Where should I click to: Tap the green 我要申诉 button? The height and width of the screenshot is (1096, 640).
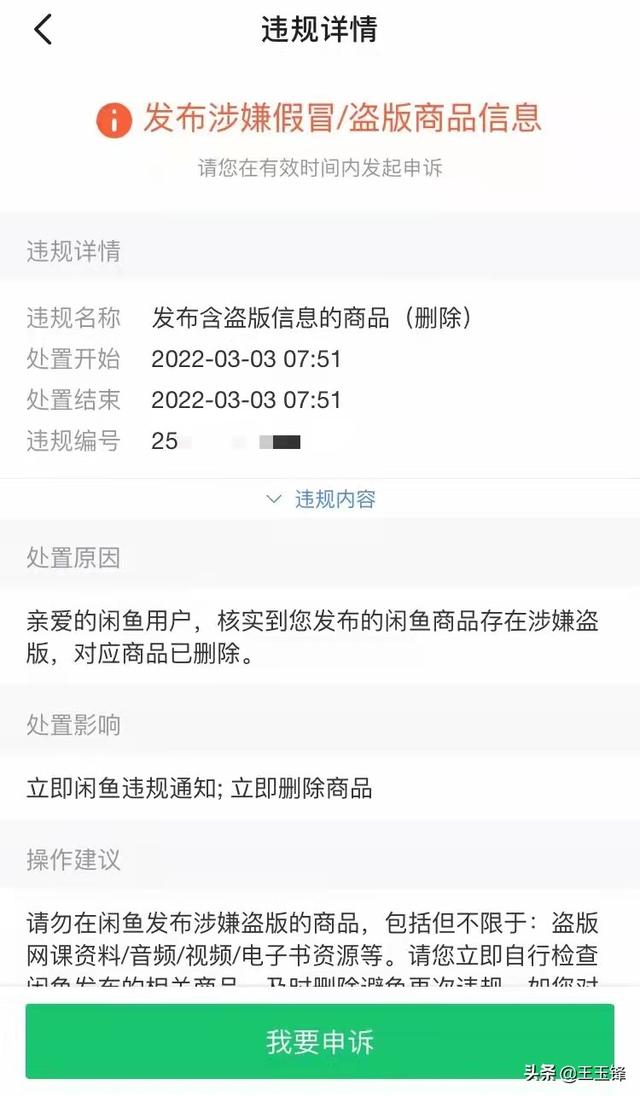tap(320, 1041)
